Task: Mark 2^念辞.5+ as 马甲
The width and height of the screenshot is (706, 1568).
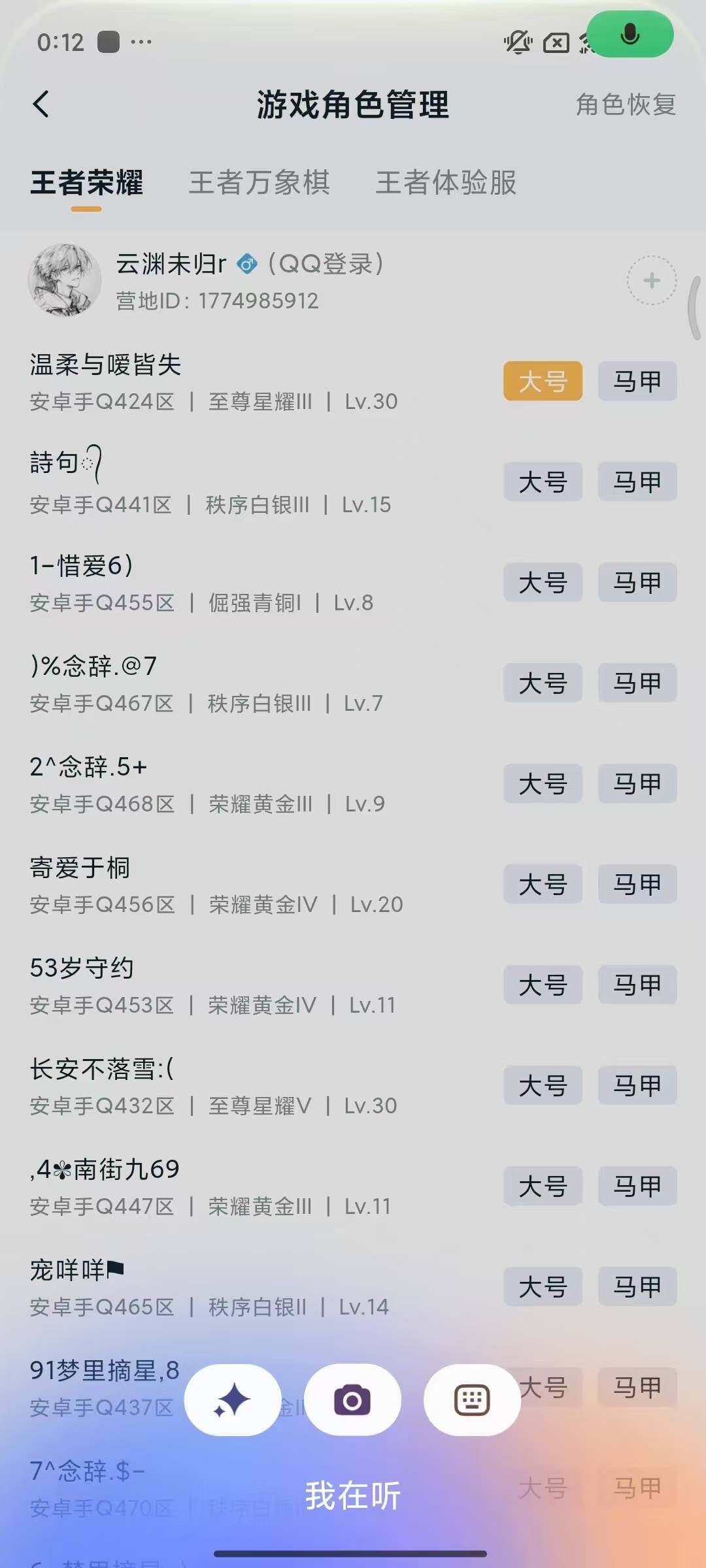Action: click(637, 784)
